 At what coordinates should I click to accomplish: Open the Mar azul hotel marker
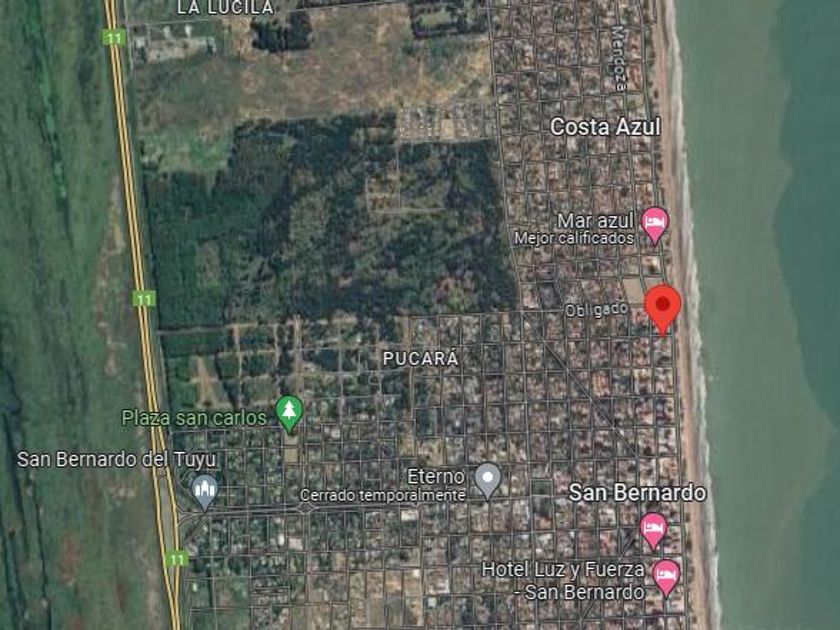click(x=654, y=223)
